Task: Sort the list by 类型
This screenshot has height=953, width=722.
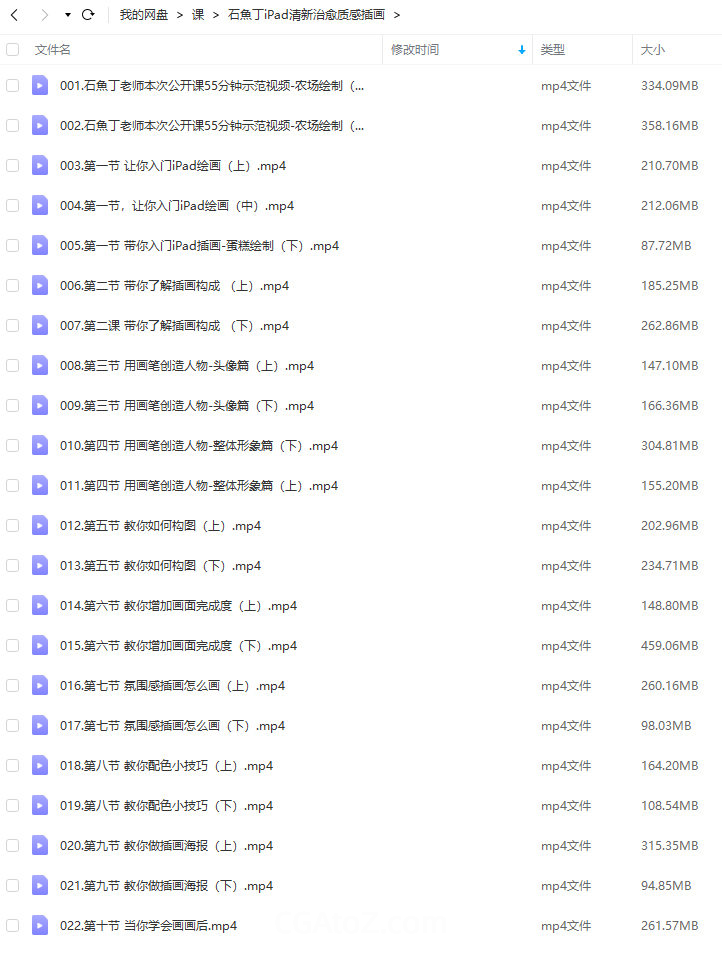Action: 552,49
